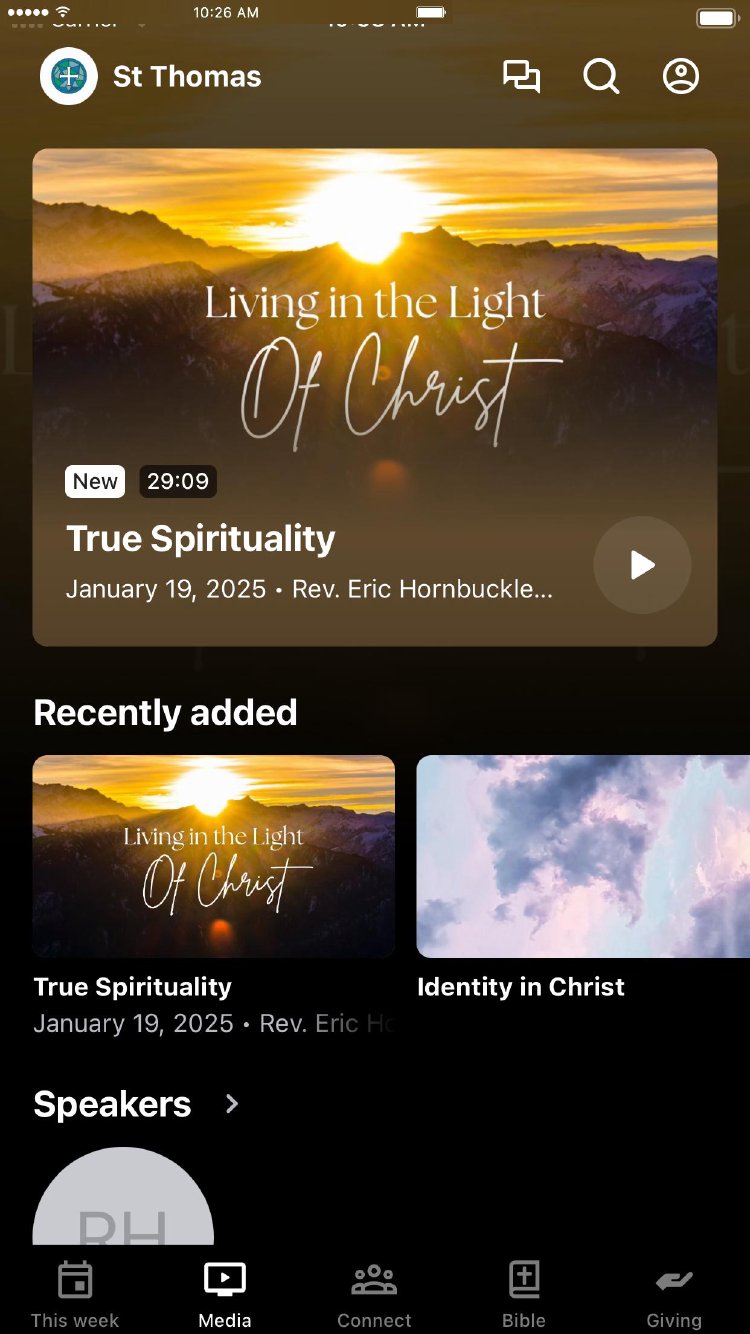Open the RH speaker avatar
This screenshot has width=750, height=1334.
click(123, 1200)
